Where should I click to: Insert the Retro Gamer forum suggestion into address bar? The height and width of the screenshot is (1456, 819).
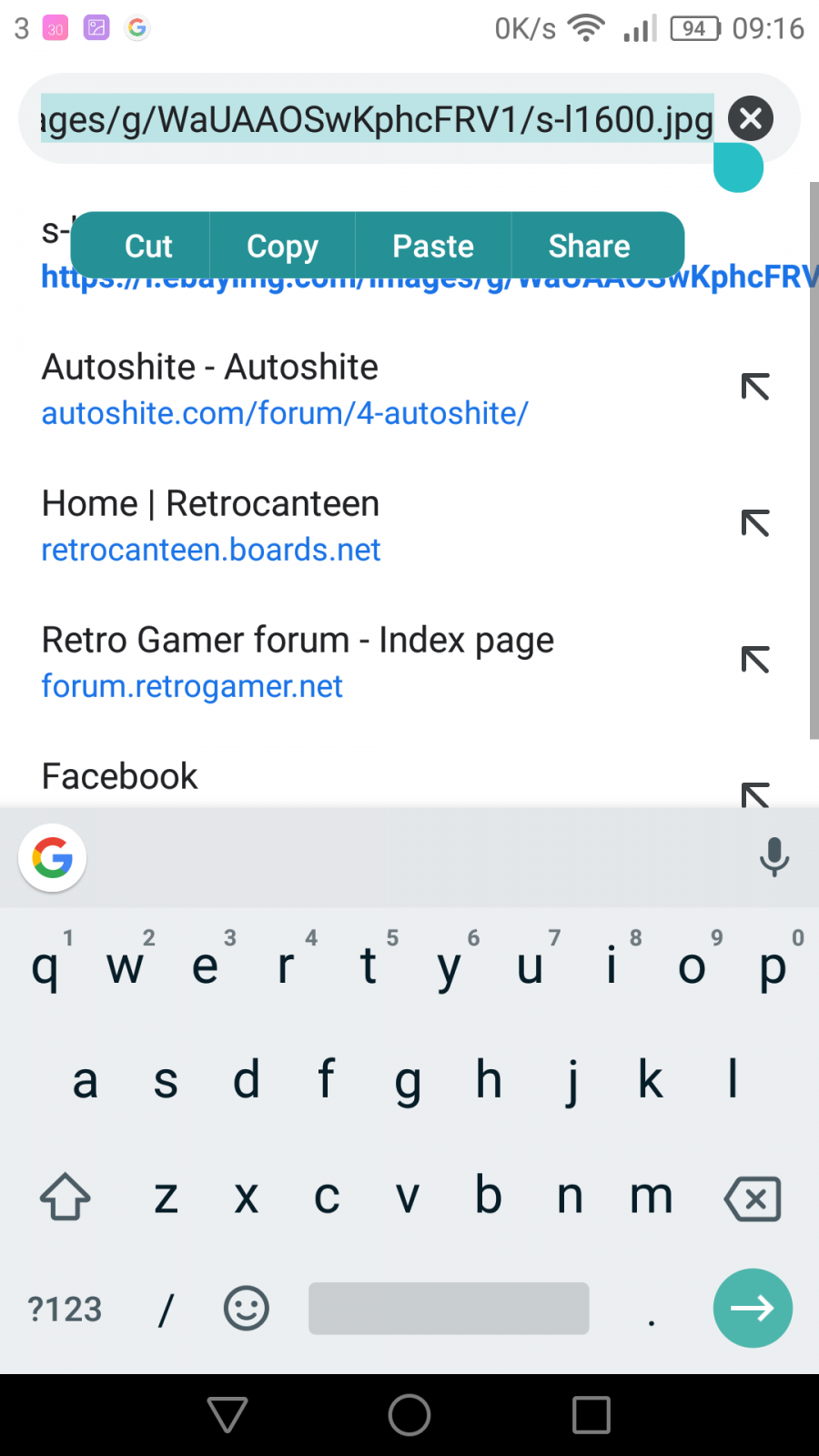755,660
